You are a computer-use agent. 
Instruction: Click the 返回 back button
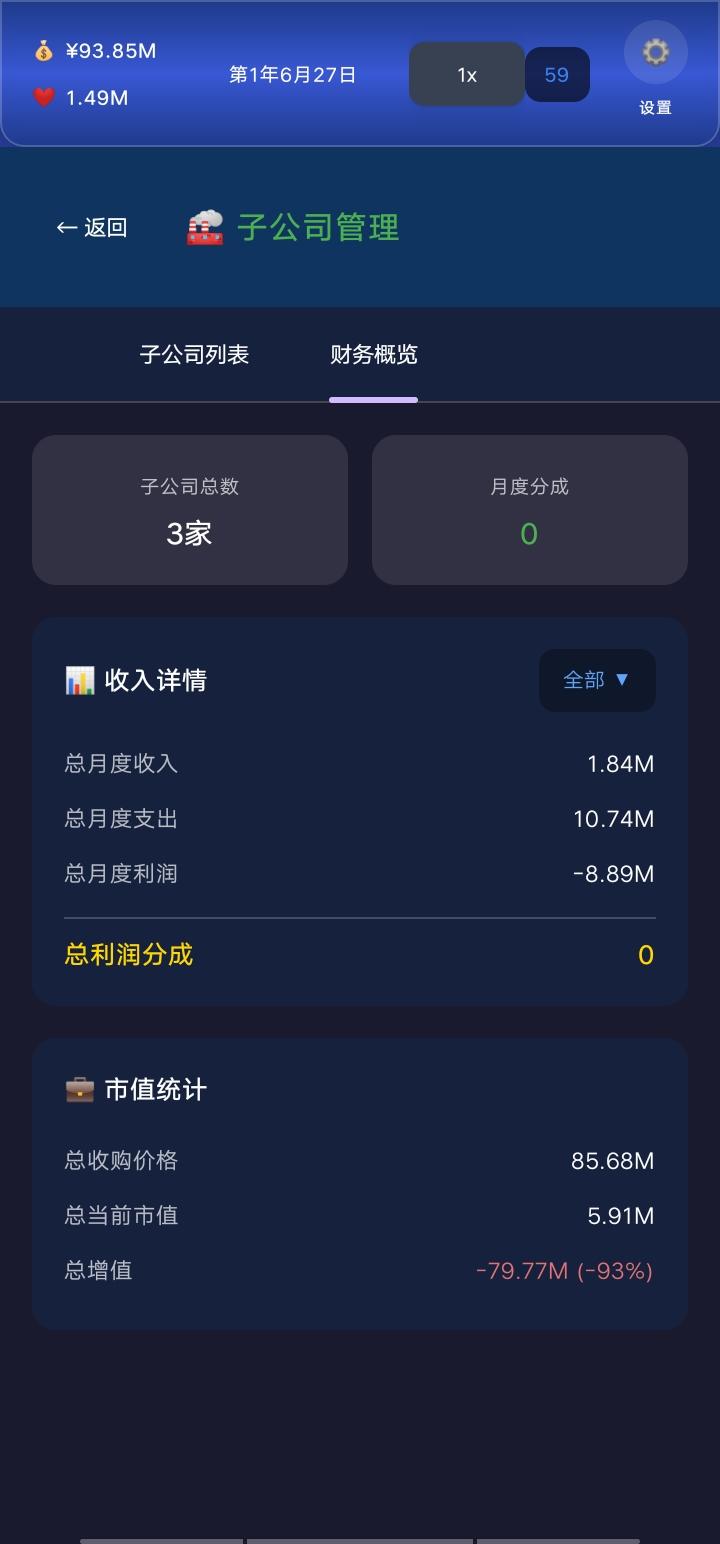pyautogui.click(x=92, y=227)
